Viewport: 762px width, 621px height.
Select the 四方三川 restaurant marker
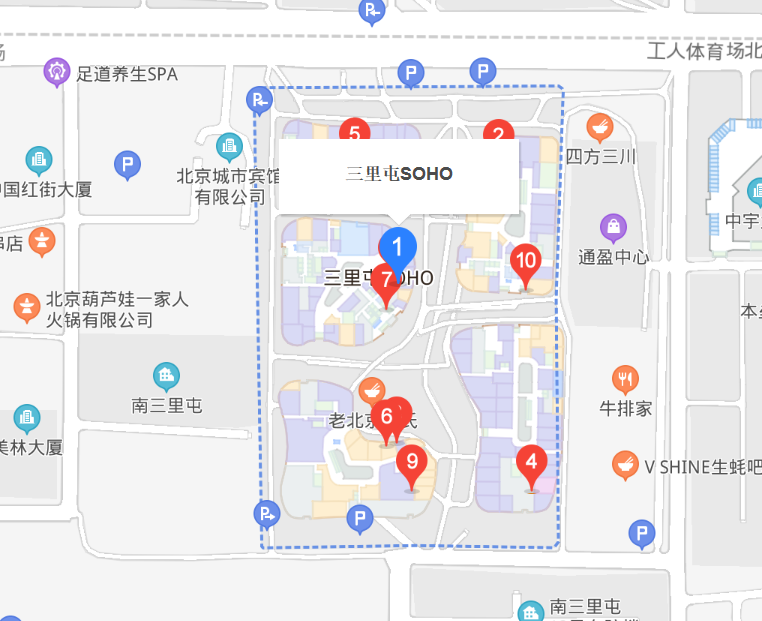(599, 126)
